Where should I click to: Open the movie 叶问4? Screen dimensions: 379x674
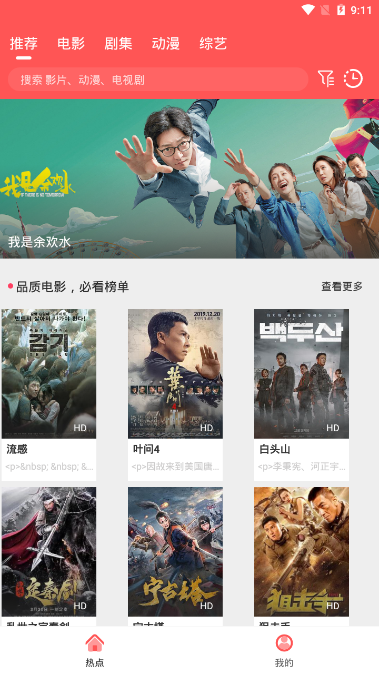pos(175,395)
